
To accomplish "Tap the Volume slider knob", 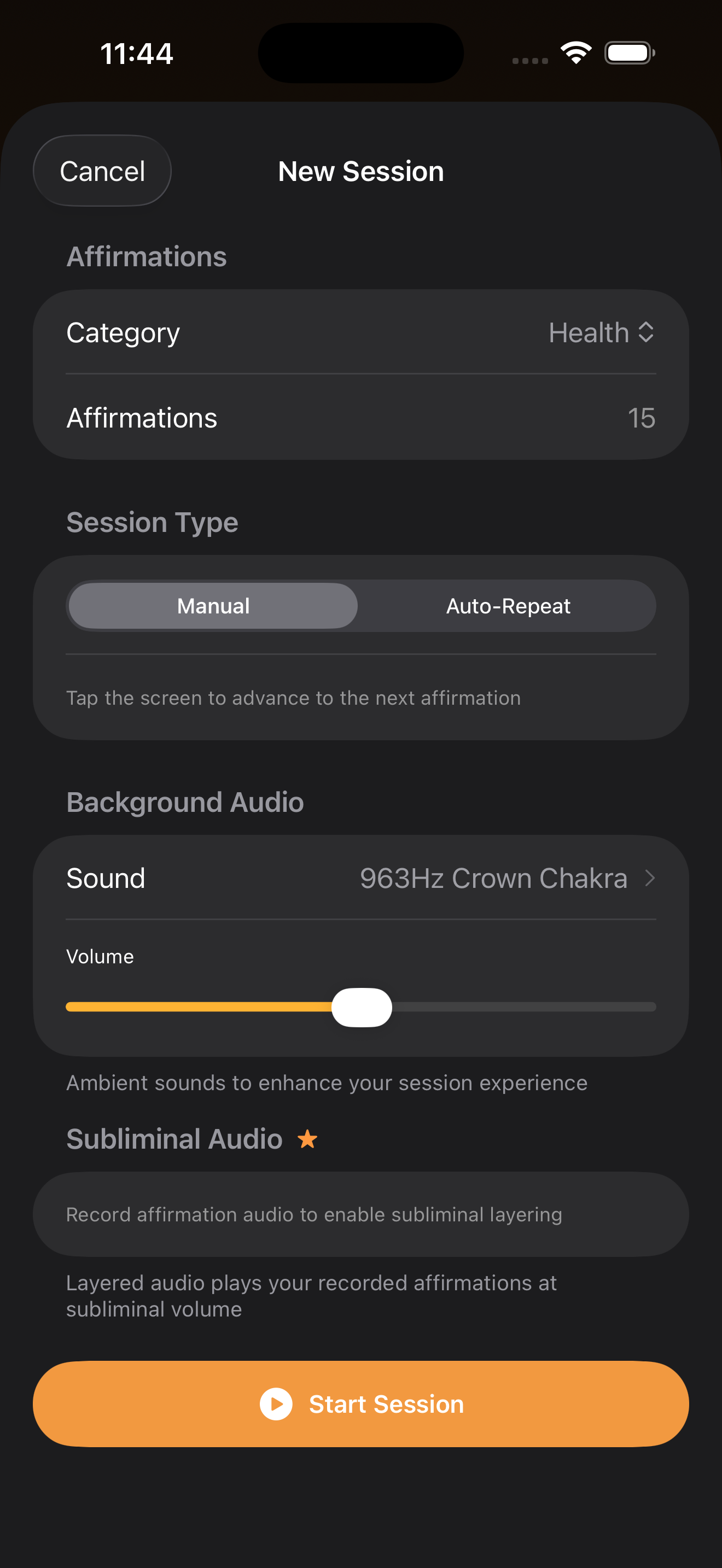I will (362, 1007).
